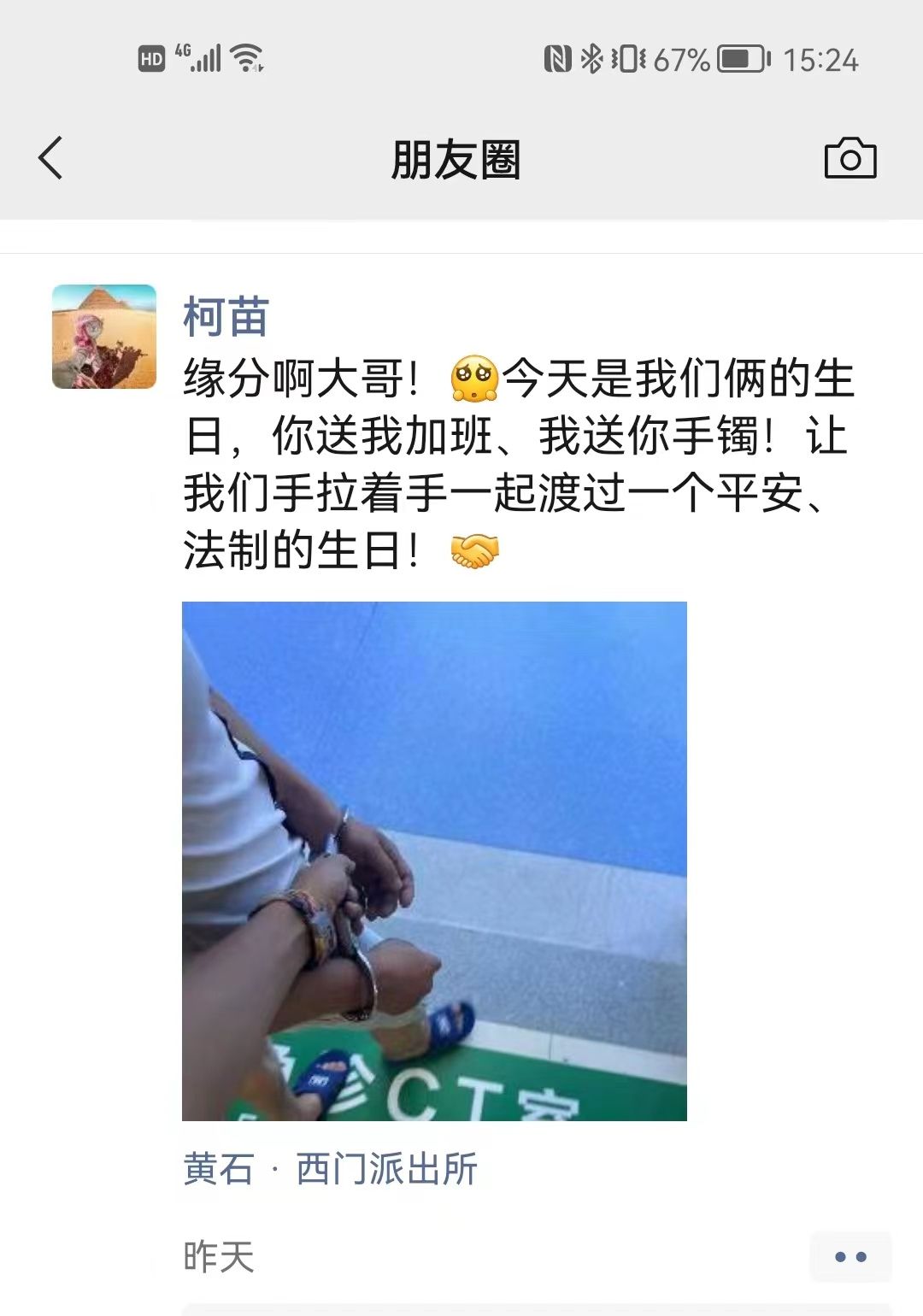The width and height of the screenshot is (923, 1316).
Task: Tap the 柯苗 username link
Action: point(226,317)
